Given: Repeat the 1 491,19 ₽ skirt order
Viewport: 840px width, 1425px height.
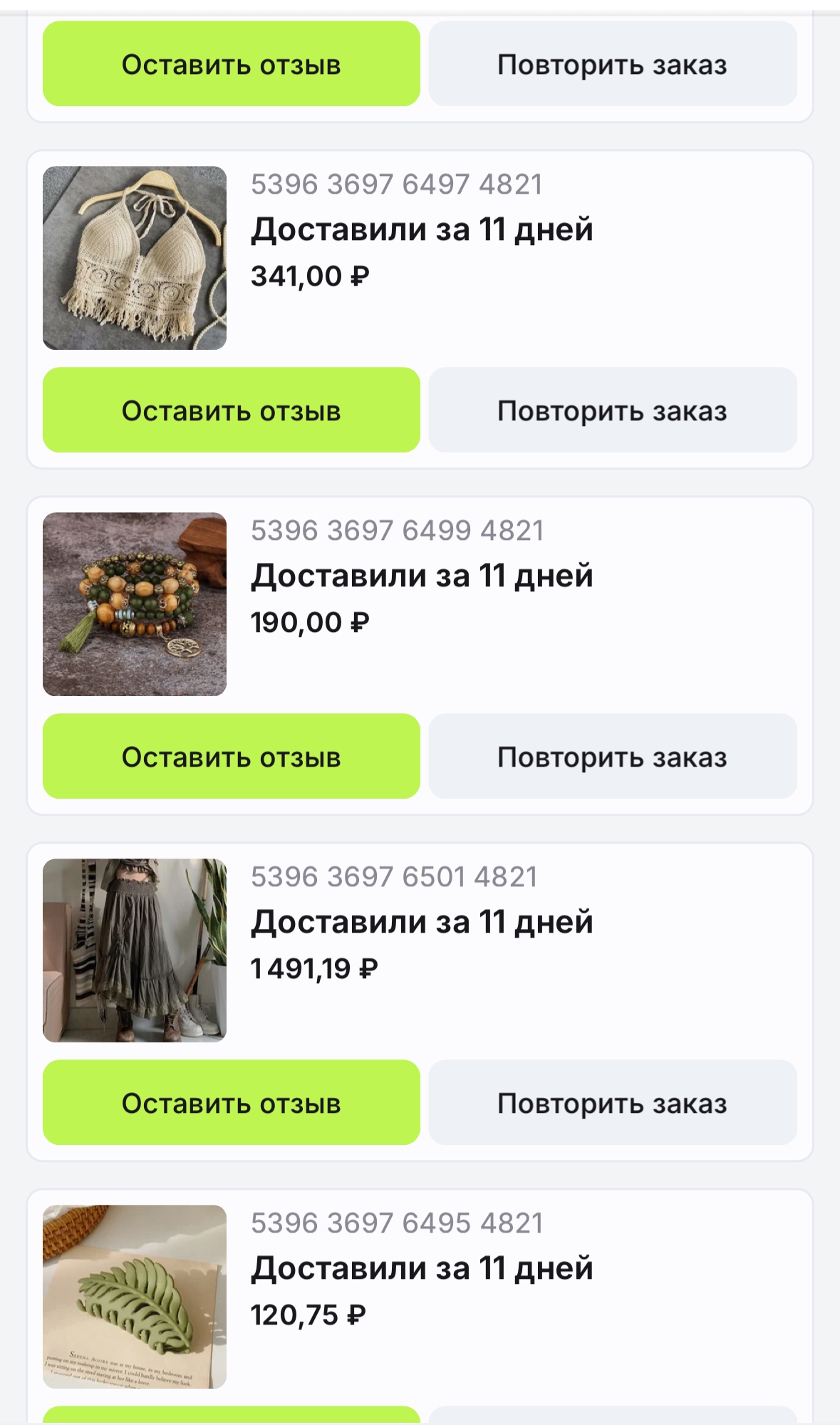Looking at the screenshot, I should 612,1103.
